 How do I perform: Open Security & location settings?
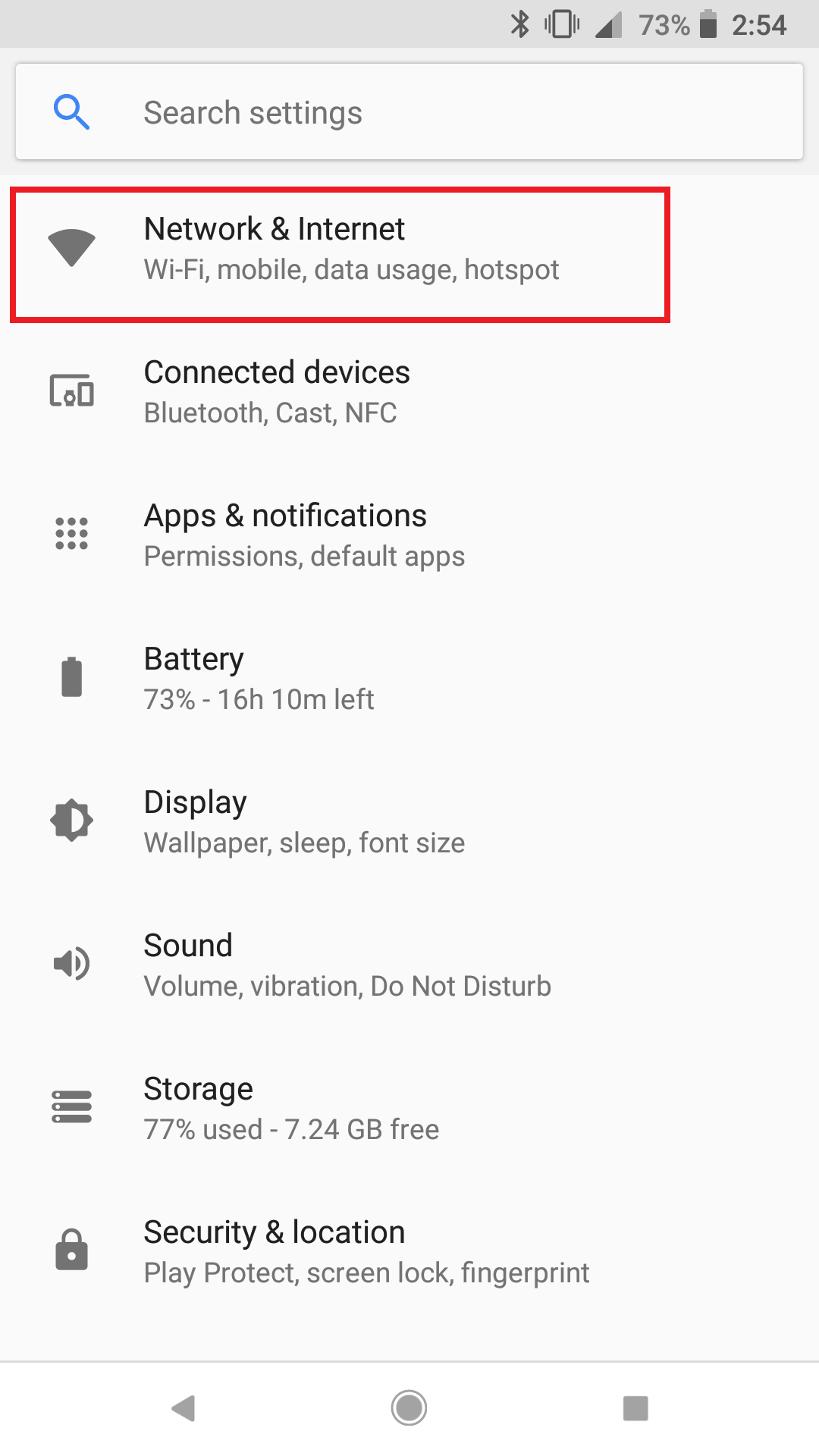tap(409, 1251)
